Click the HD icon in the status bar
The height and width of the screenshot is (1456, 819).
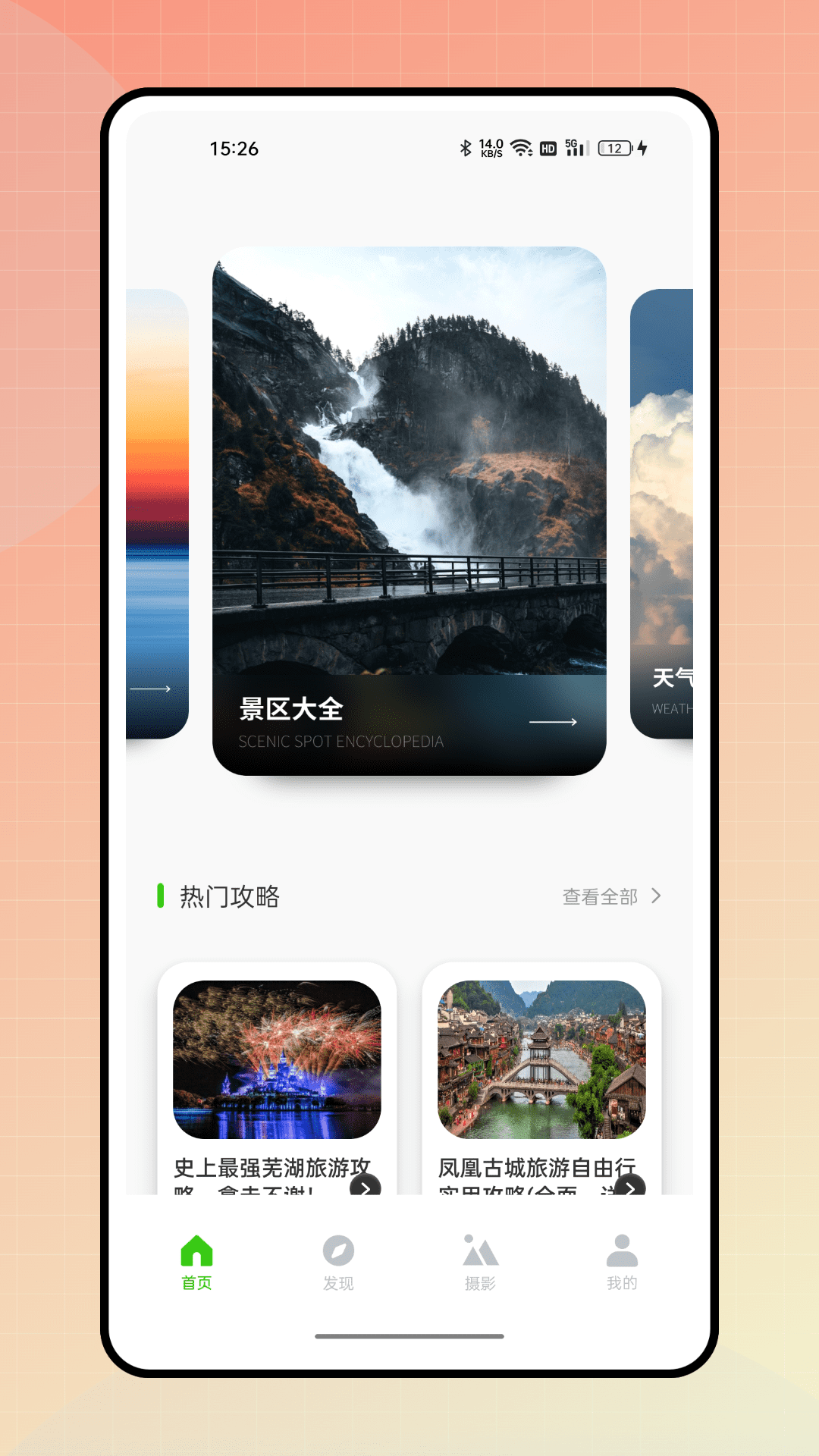[548, 146]
